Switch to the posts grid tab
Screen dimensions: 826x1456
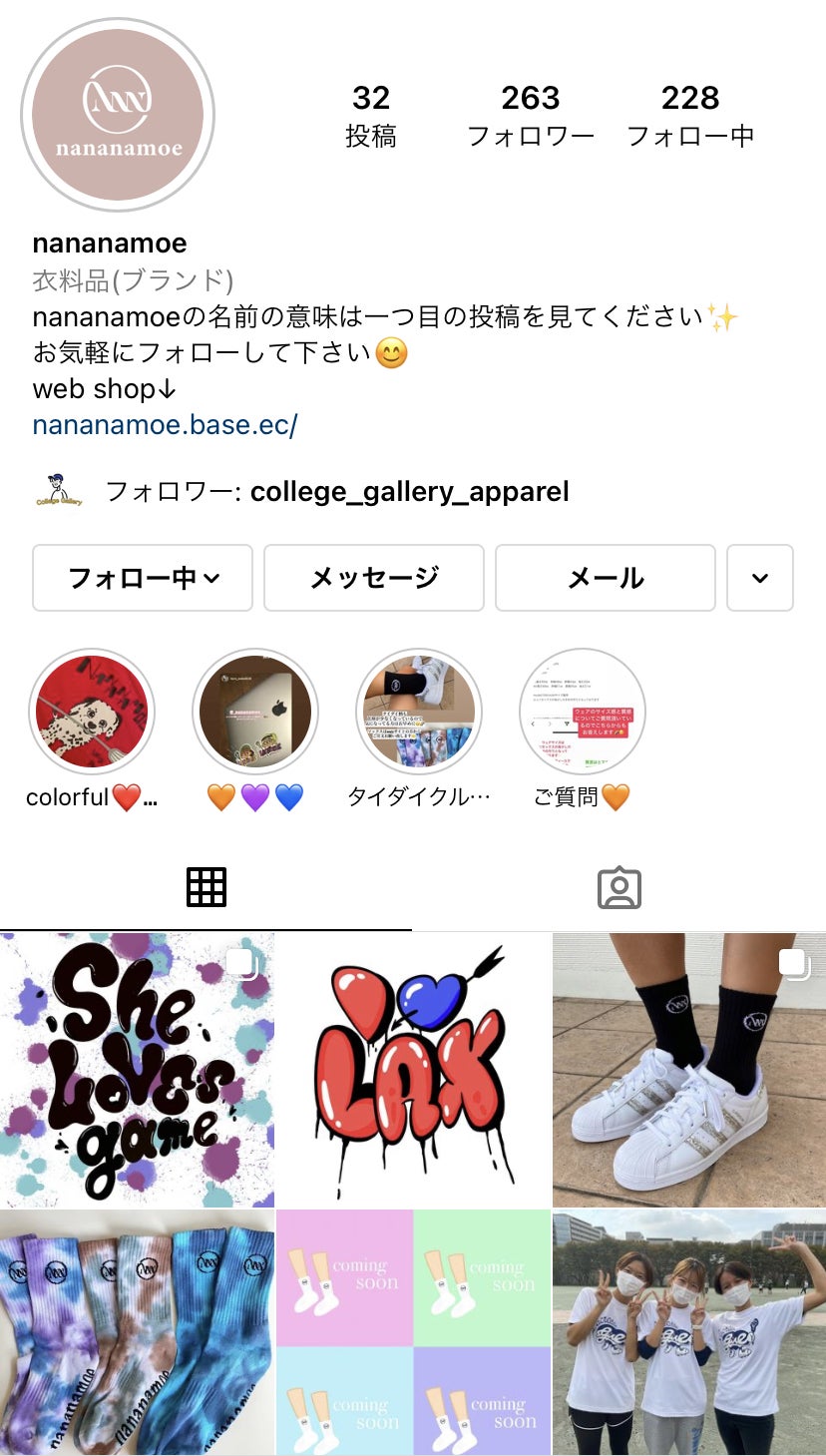click(206, 887)
